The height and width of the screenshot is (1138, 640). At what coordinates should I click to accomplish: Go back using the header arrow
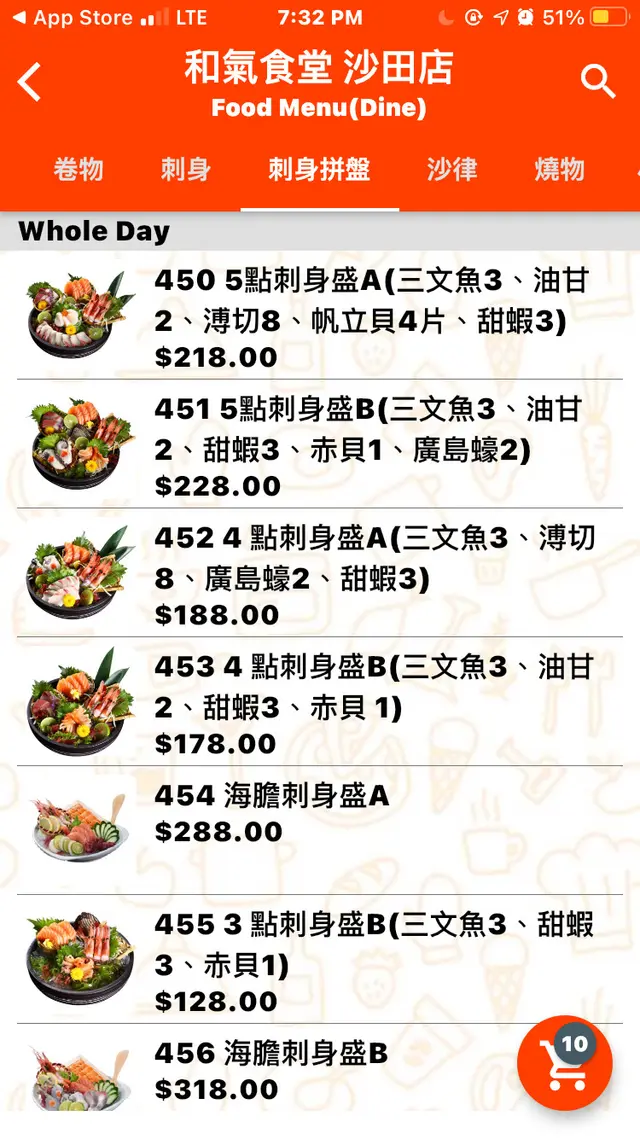click(x=31, y=82)
